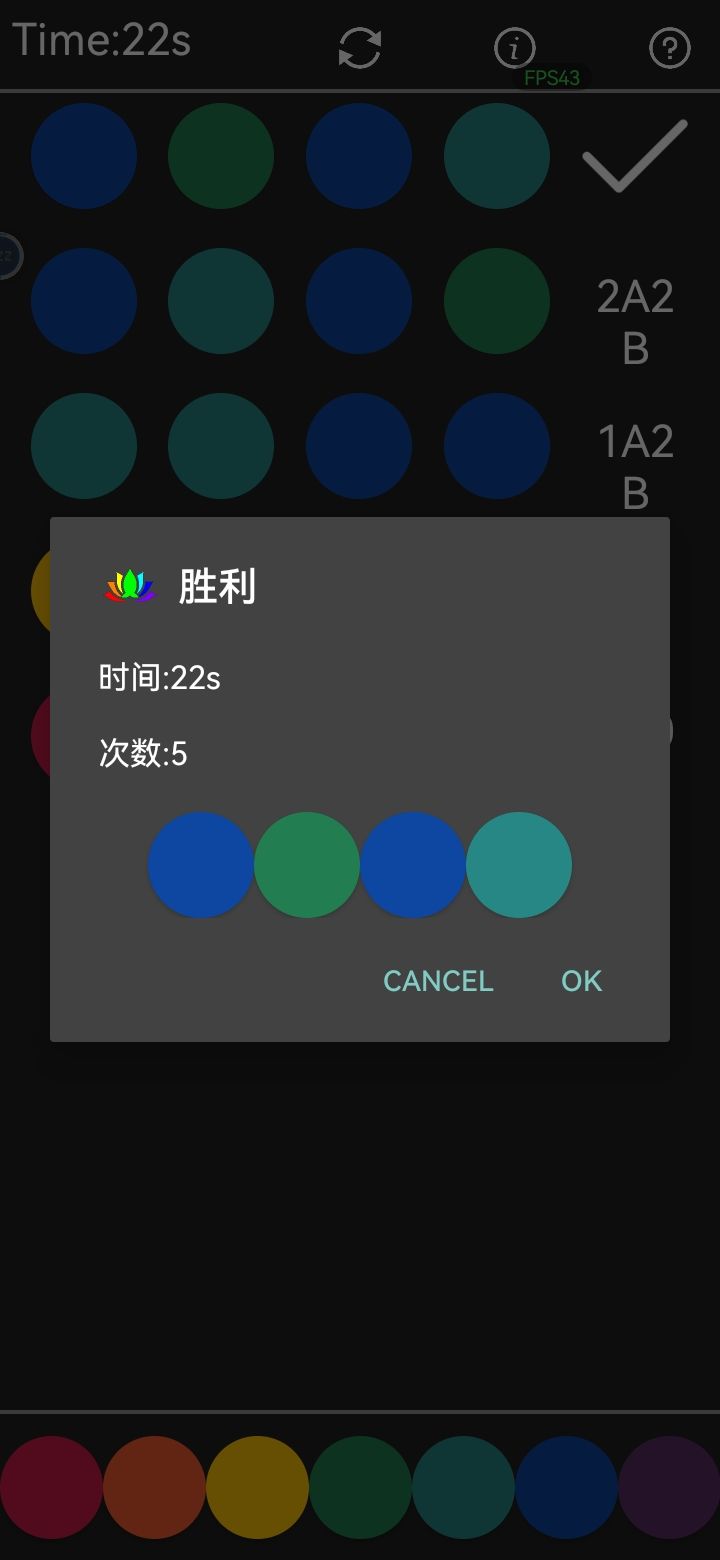Click the first blue circle in the top guess row

(84, 156)
